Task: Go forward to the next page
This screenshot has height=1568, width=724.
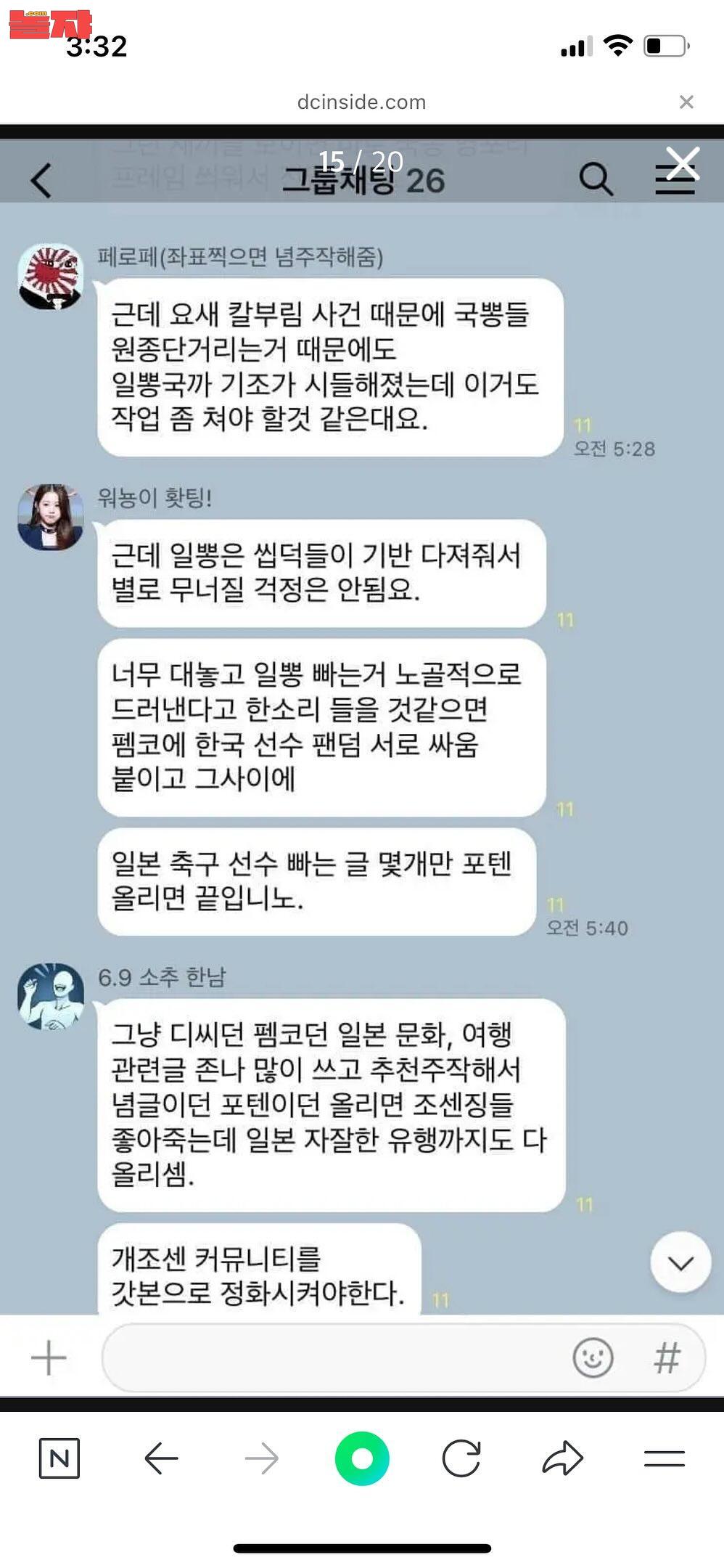Action: pos(261,1458)
